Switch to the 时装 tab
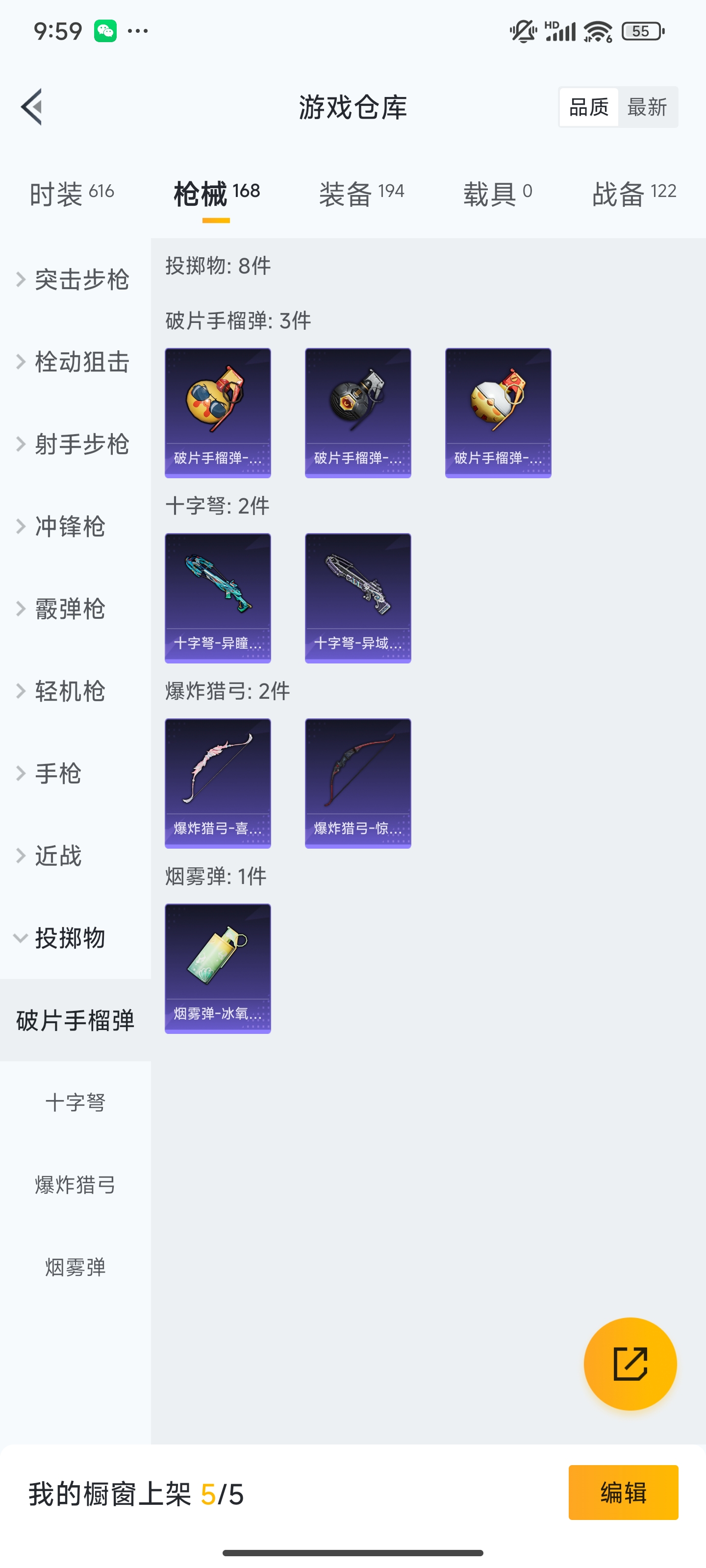 (x=71, y=194)
